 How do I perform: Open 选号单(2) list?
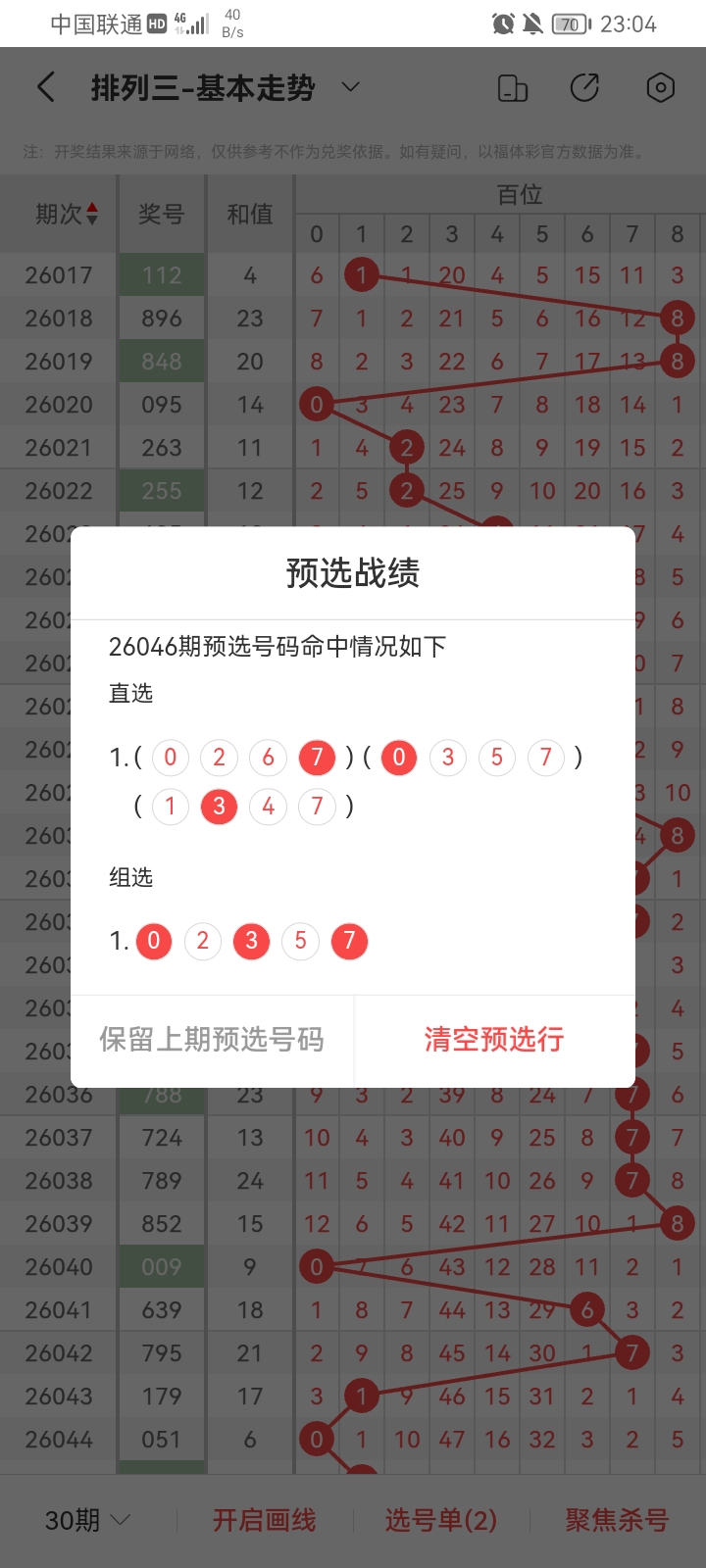click(441, 1520)
